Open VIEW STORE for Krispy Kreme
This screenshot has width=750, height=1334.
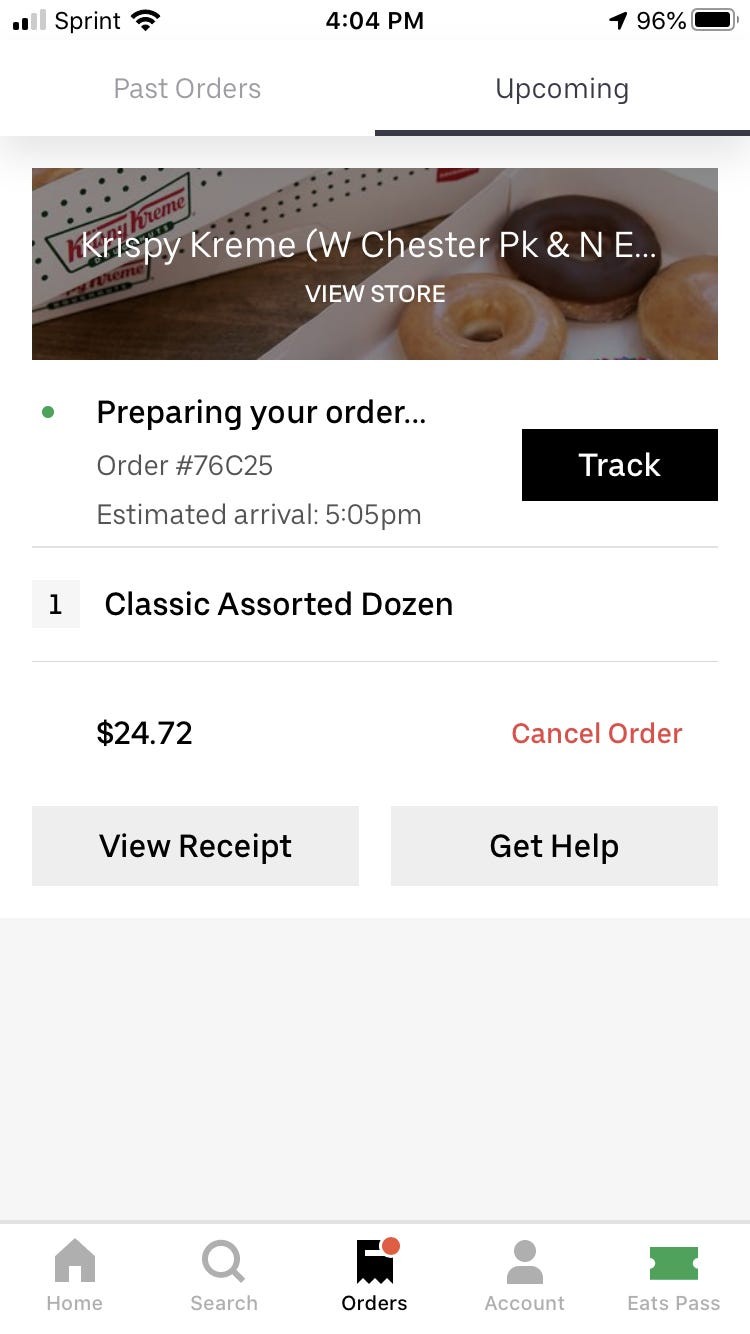375,293
